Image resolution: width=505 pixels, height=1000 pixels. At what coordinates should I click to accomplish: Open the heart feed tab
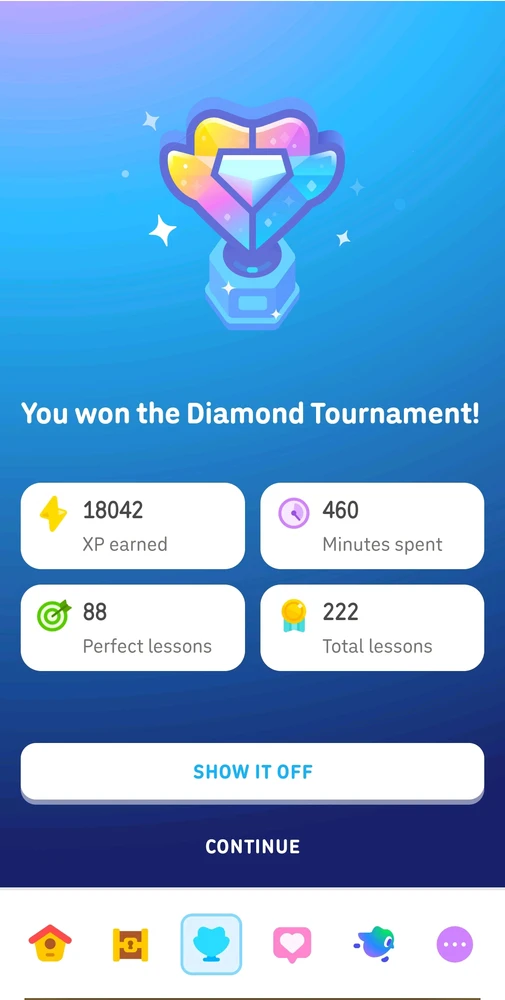(x=292, y=945)
